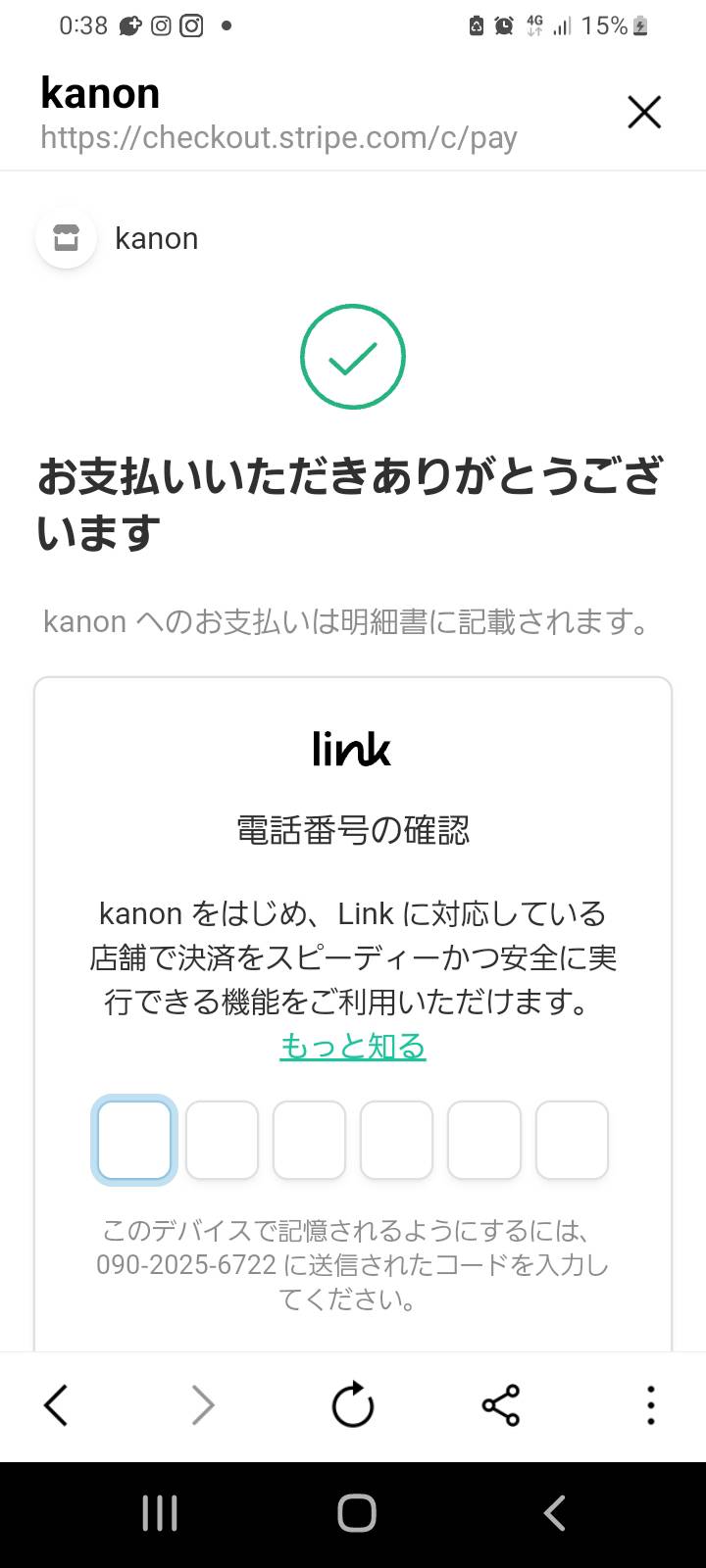Reload the checkout page
Screen dimensions: 706x1568
pos(353,1405)
